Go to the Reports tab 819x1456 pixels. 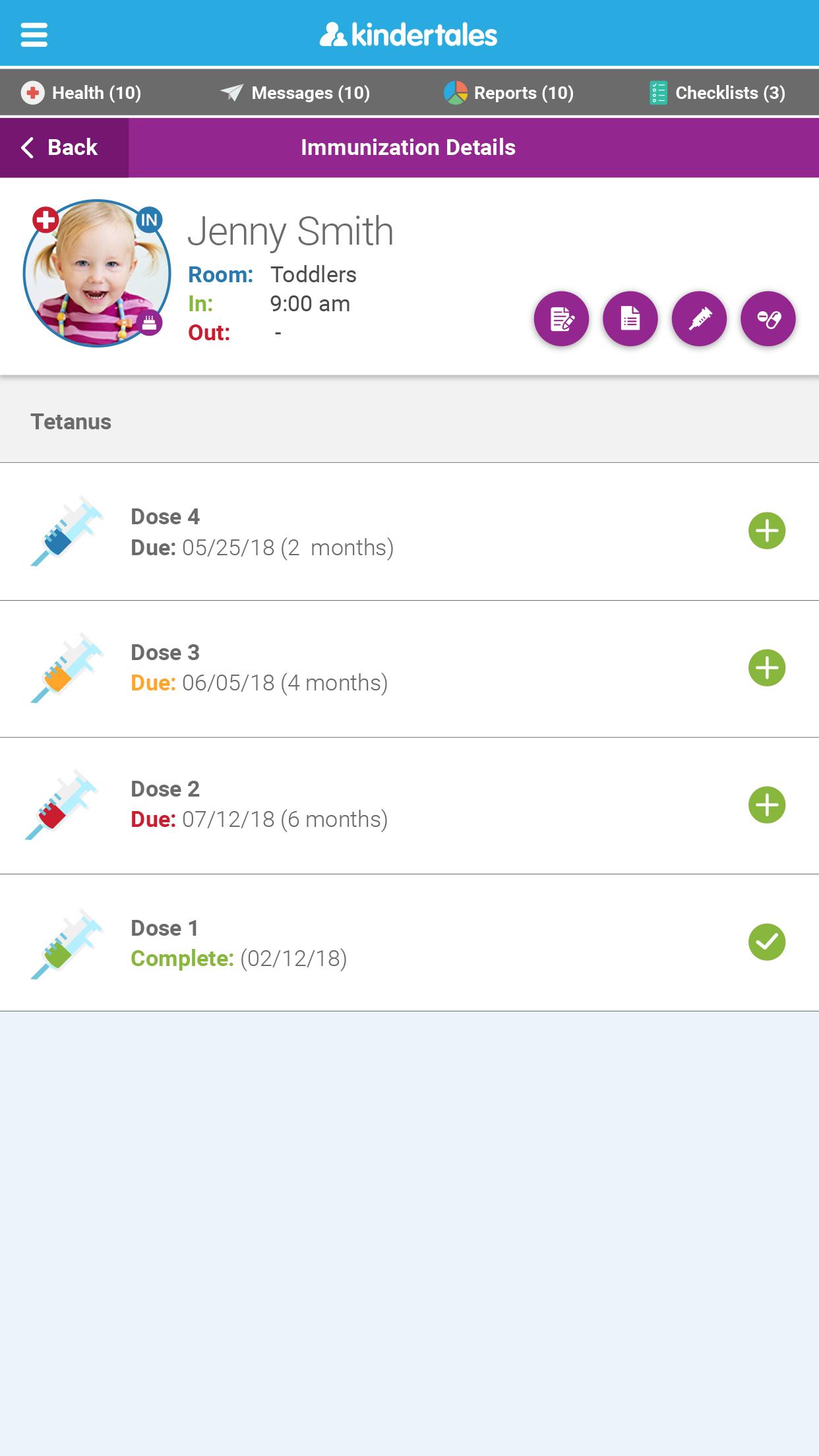pyautogui.click(x=508, y=93)
